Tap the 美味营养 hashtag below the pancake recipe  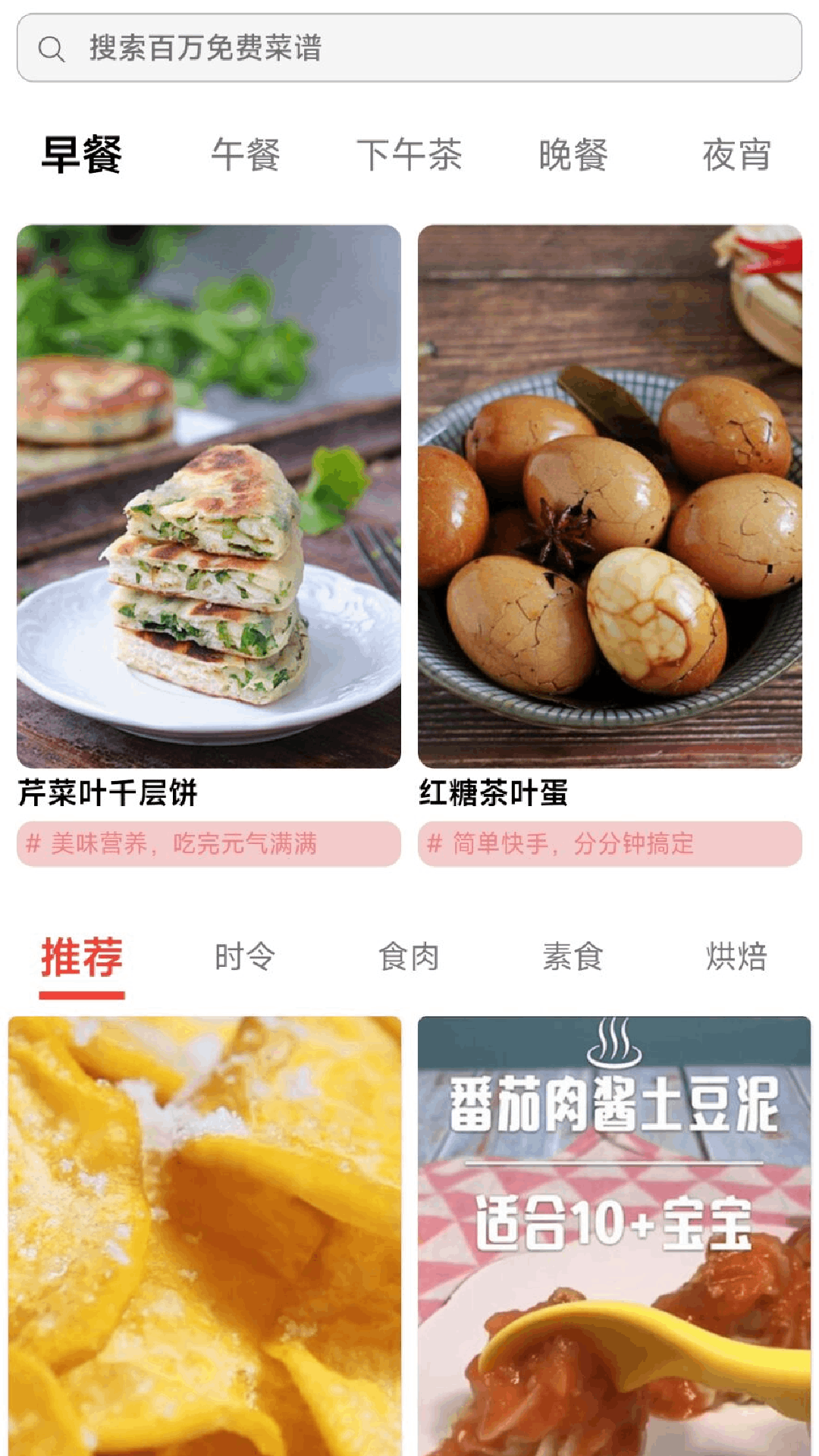pyautogui.click(x=211, y=845)
